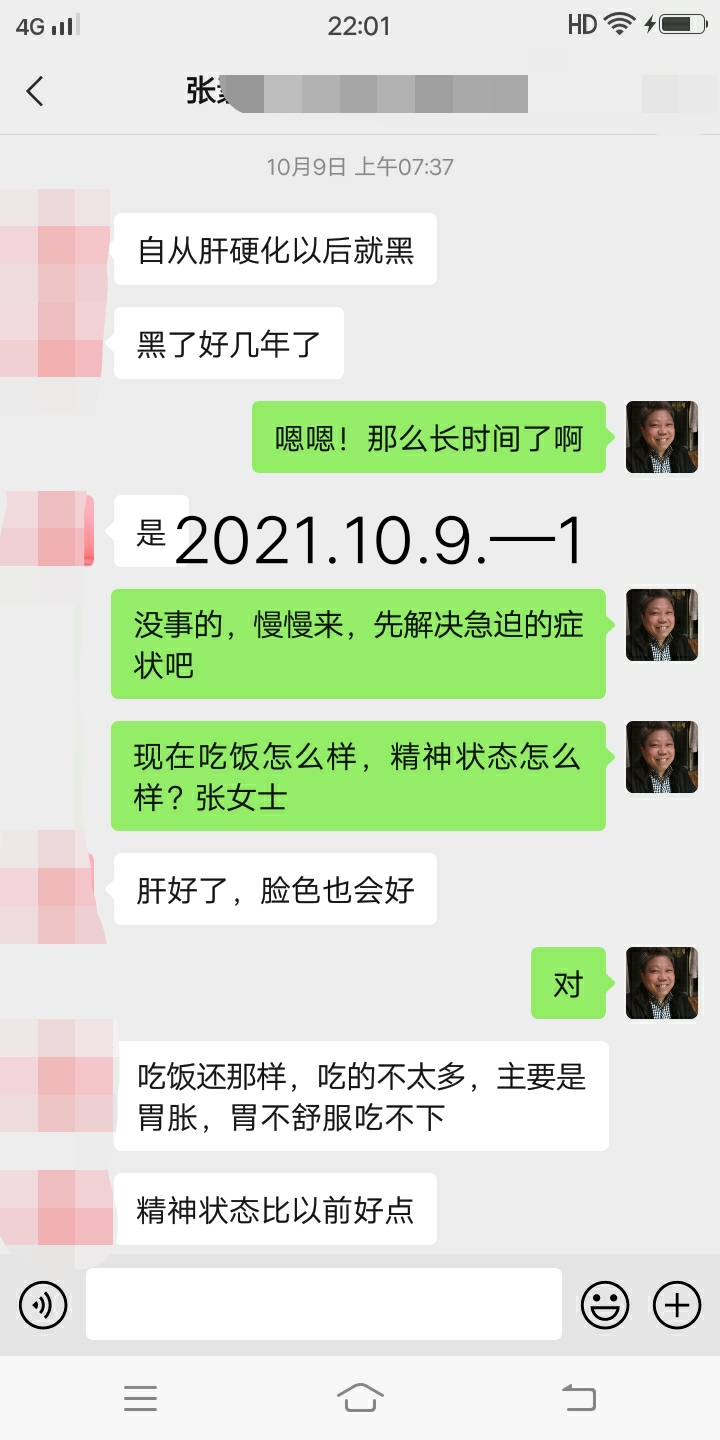Image resolution: width=720 pixels, height=1440 pixels.
Task: Tap the message text field
Action: coord(323,1304)
